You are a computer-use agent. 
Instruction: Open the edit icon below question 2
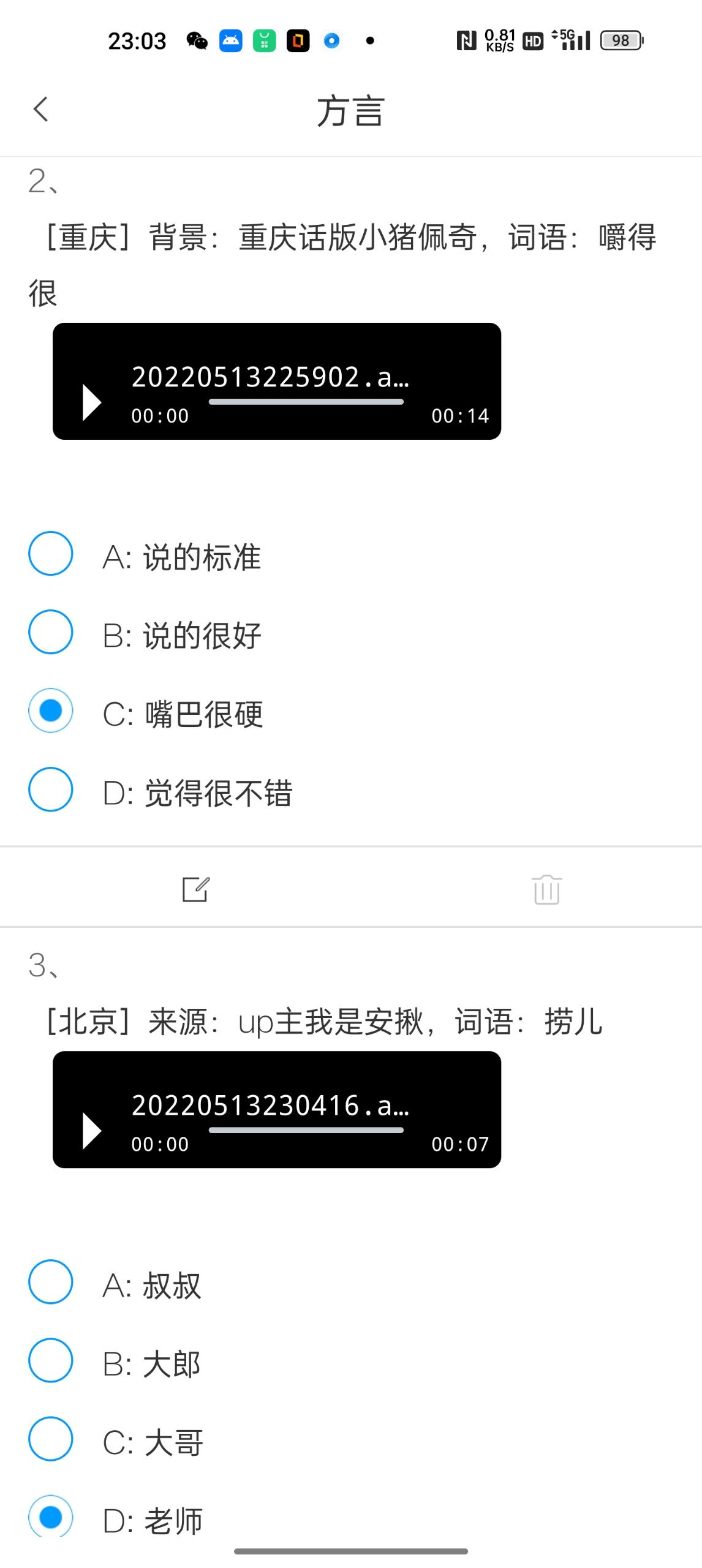point(197,889)
